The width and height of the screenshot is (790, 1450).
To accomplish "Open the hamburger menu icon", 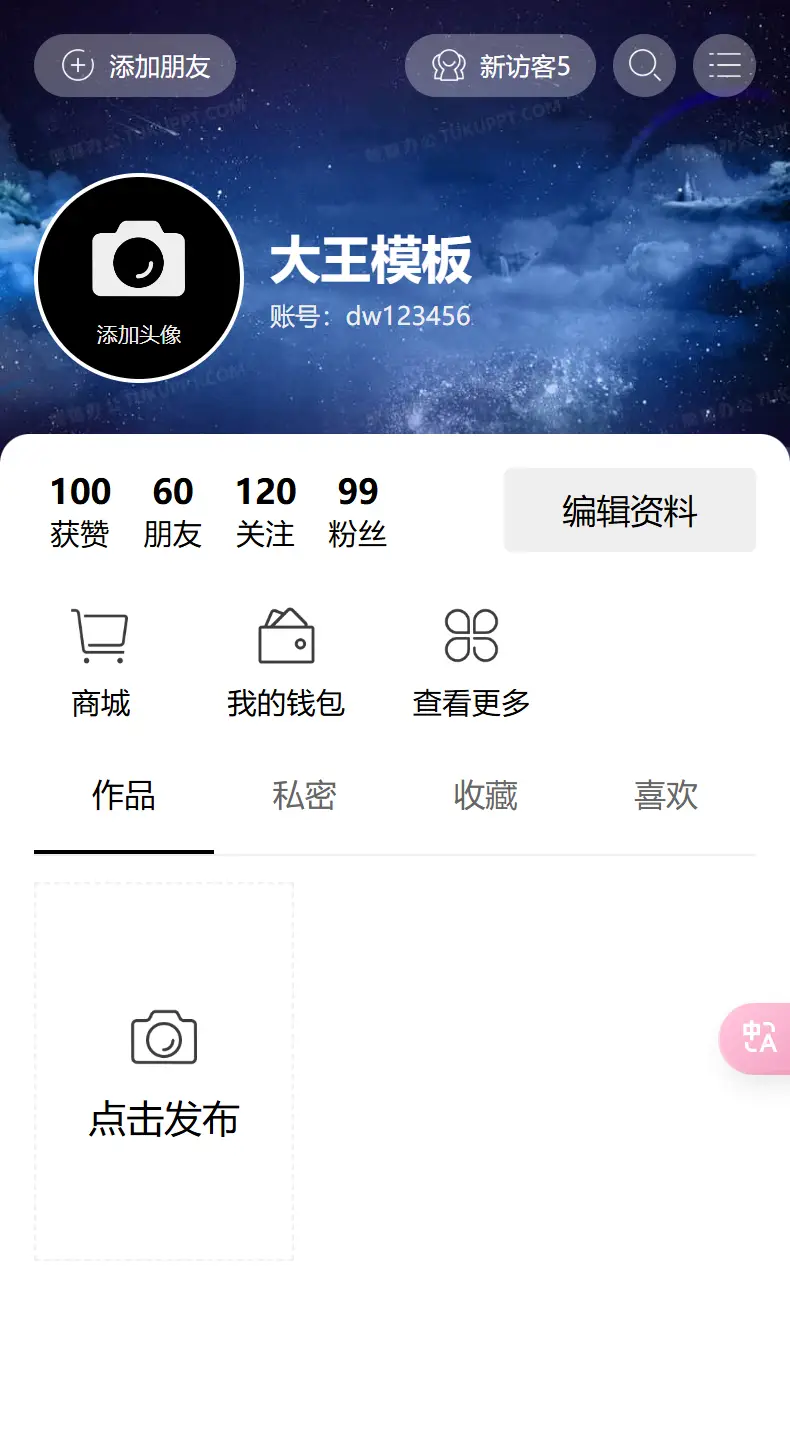I will [724, 66].
